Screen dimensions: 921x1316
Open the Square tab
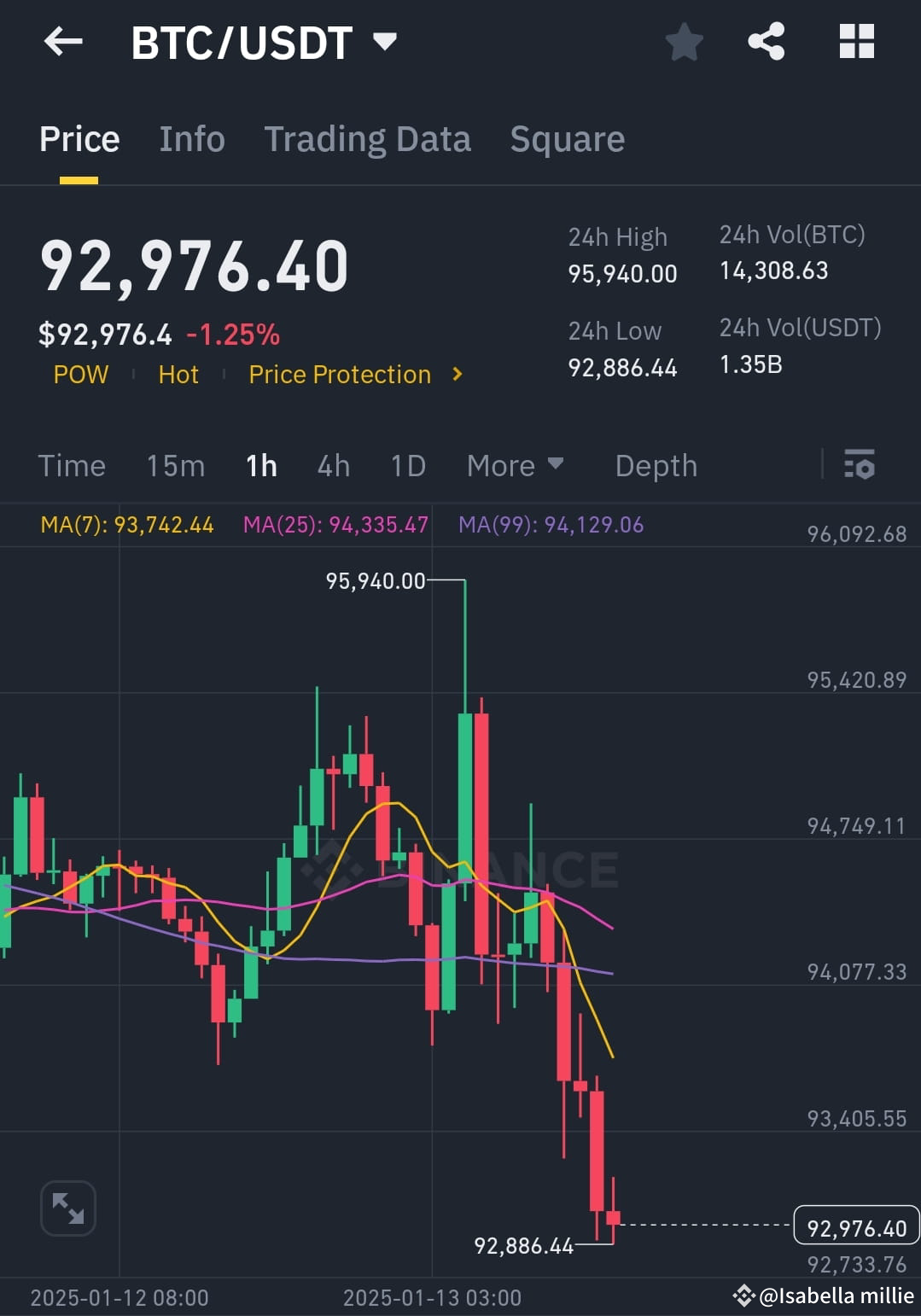coord(567,138)
